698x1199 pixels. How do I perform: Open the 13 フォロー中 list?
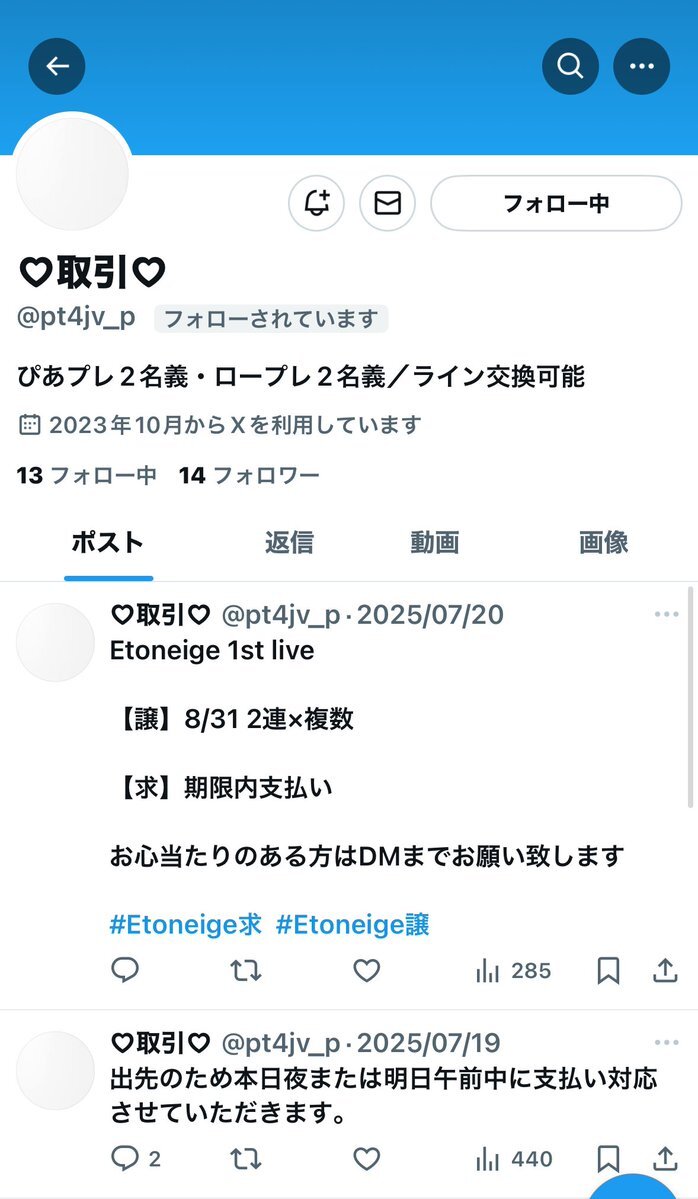[87, 475]
